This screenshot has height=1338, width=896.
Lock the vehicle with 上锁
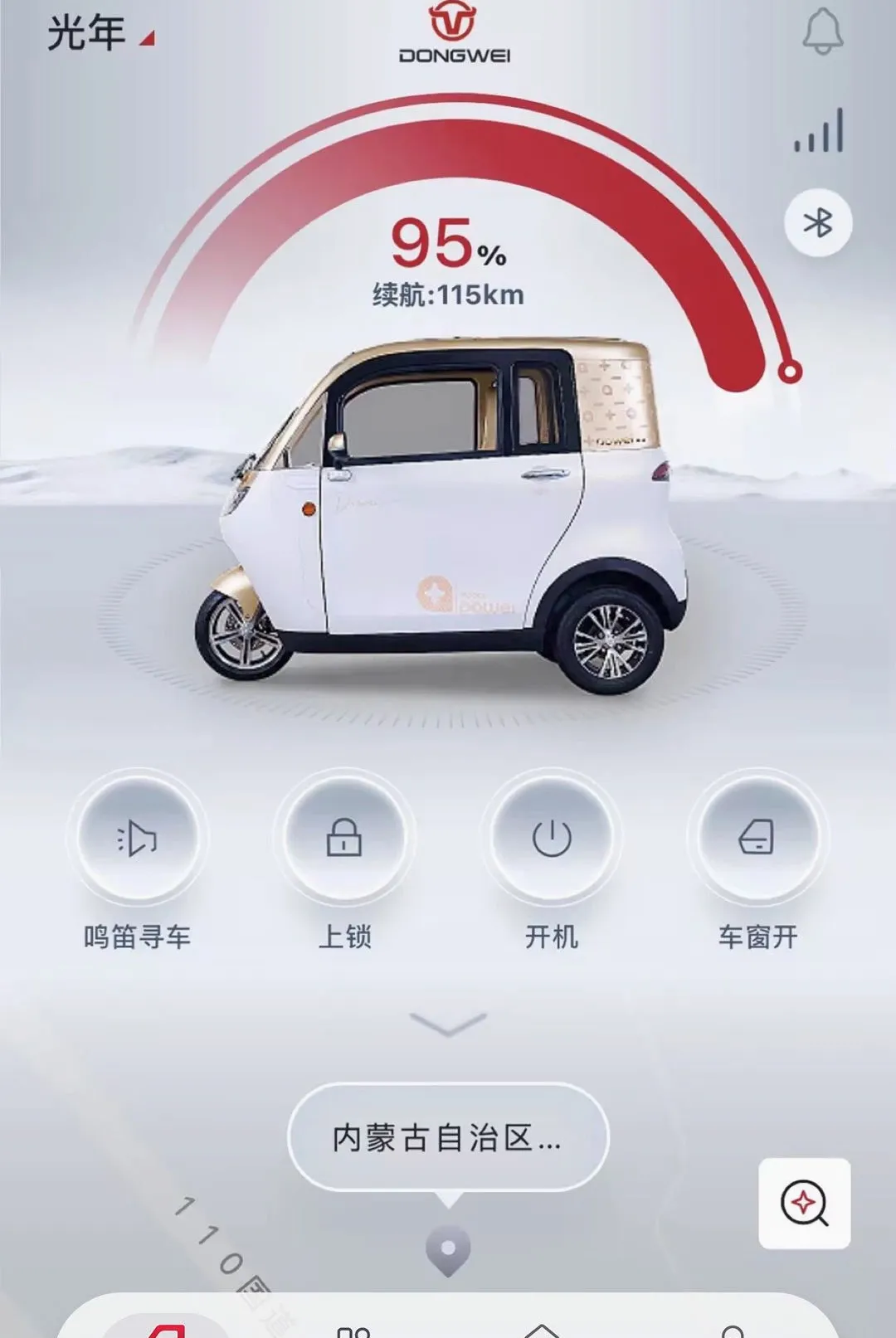pyautogui.click(x=344, y=838)
